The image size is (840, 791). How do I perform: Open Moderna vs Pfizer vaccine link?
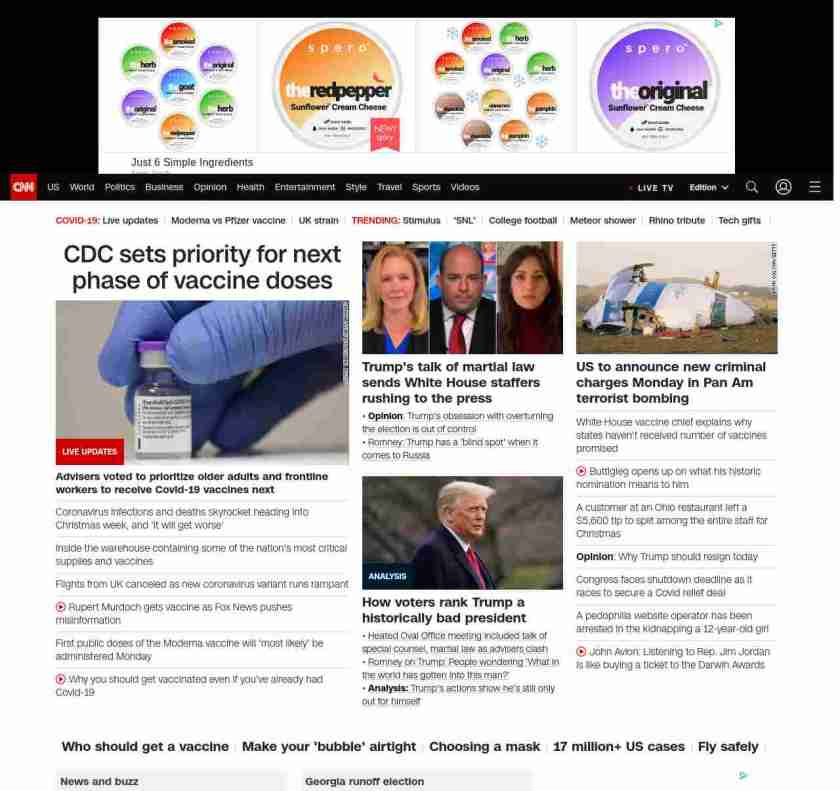[228, 220]
